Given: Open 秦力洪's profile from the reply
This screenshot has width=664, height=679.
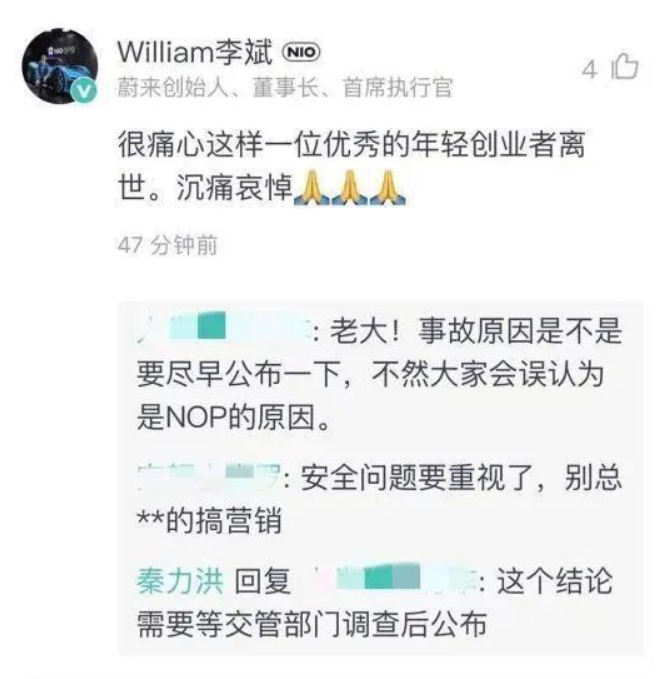Looking at the screenshot, I should (179, 581).
